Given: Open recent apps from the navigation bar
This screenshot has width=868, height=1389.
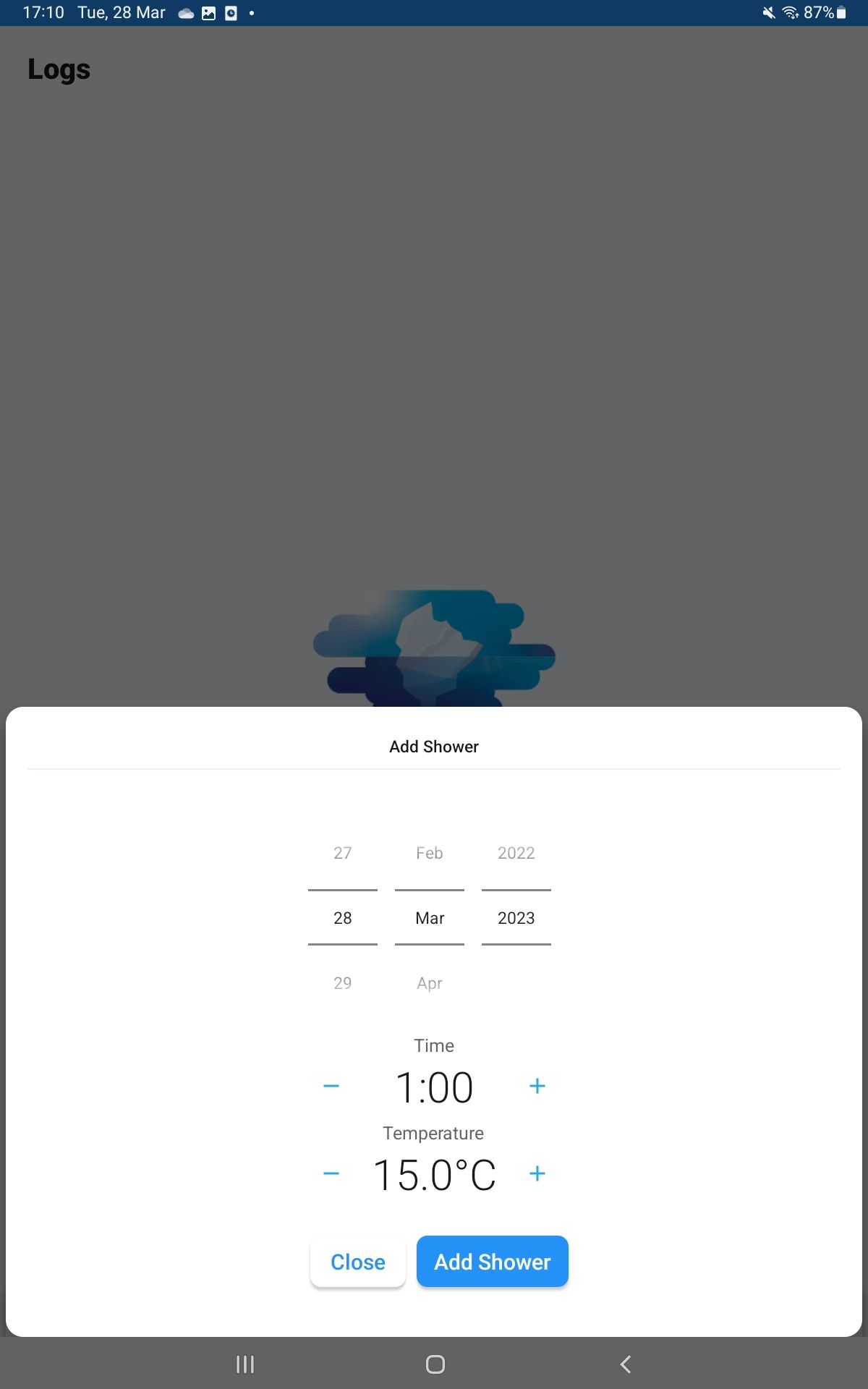Looking at the screenshot, I should click(x=245, y=1364).
